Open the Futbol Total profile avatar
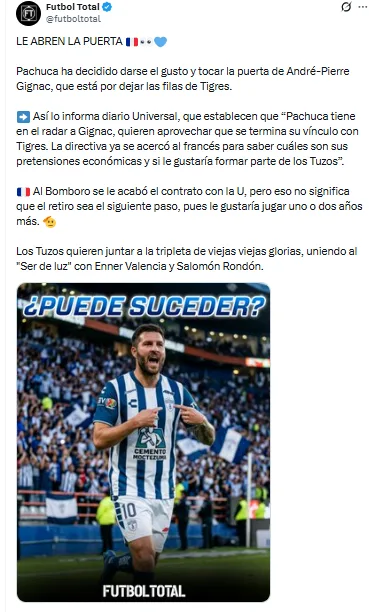Image resolution: width=369 pixels, height=612 pixels. pos(28,14)
